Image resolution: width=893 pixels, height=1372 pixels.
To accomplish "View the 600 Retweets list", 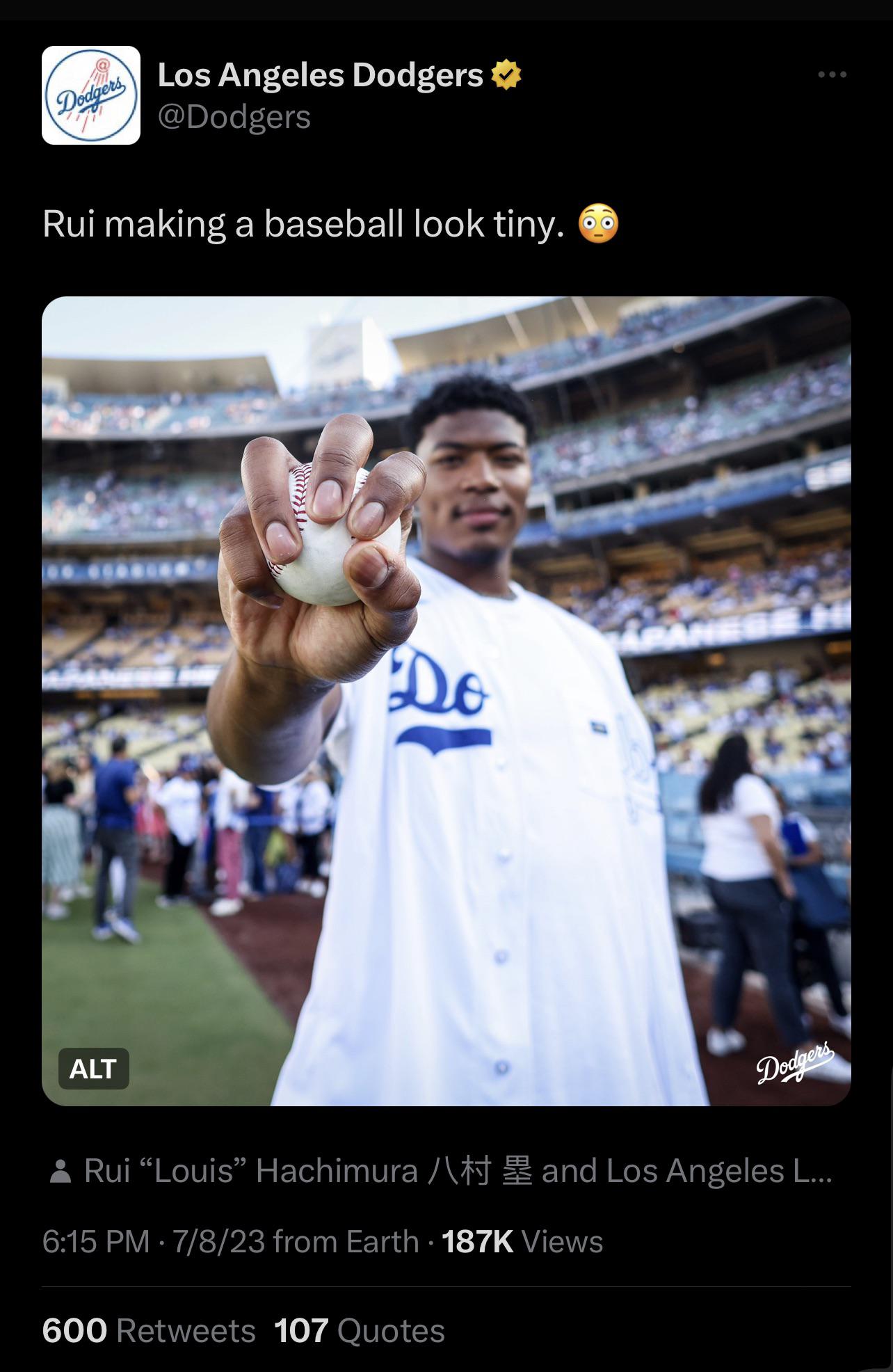I will [149, 1331].
